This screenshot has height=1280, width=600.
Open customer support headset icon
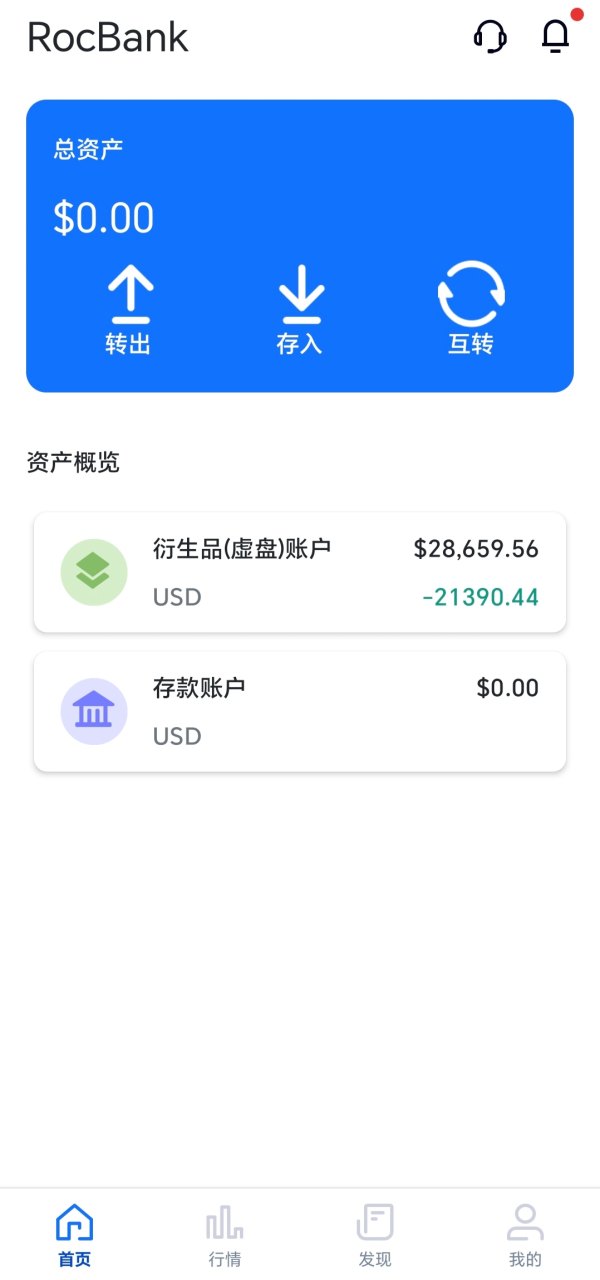point(490,37)
